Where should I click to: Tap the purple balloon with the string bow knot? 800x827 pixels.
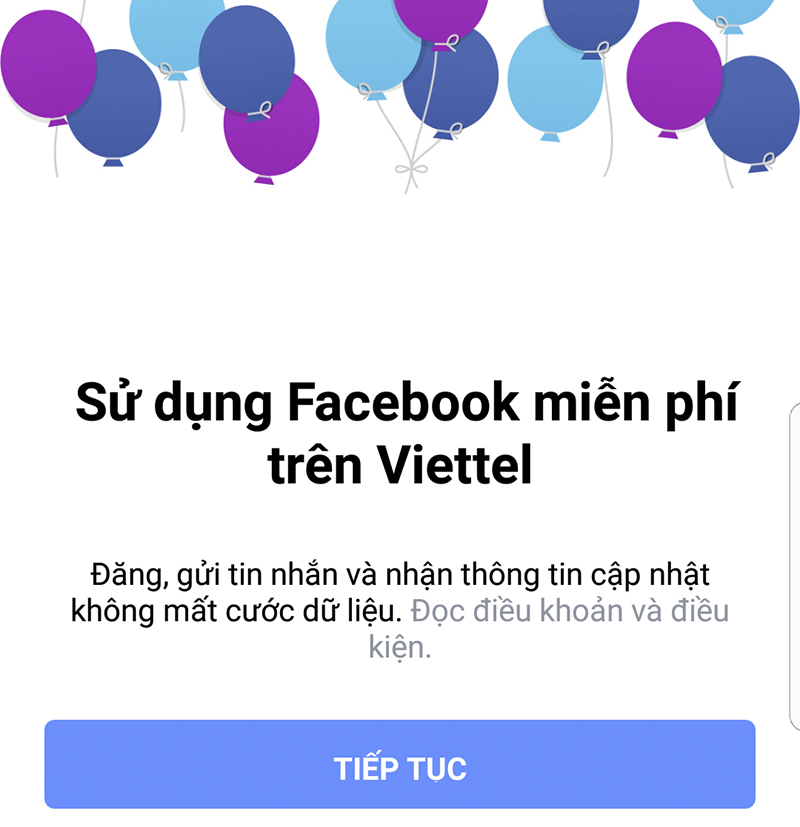[x=440, y=18]
